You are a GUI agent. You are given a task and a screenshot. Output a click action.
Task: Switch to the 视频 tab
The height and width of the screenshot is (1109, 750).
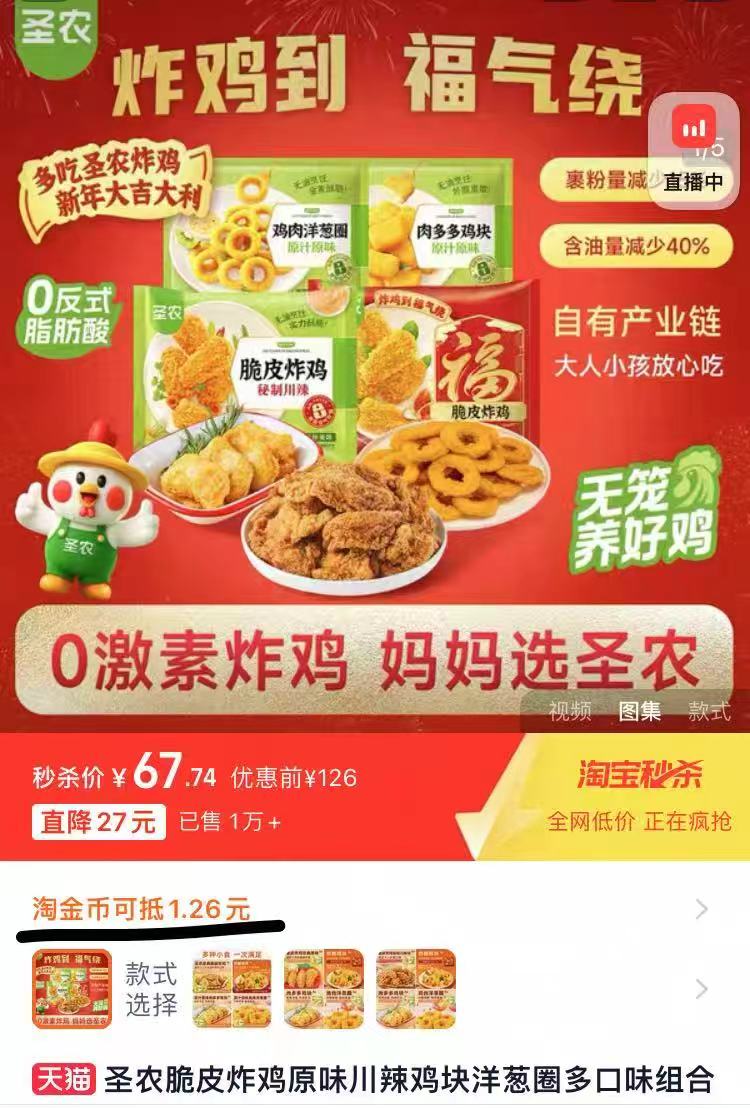[570, 711]
